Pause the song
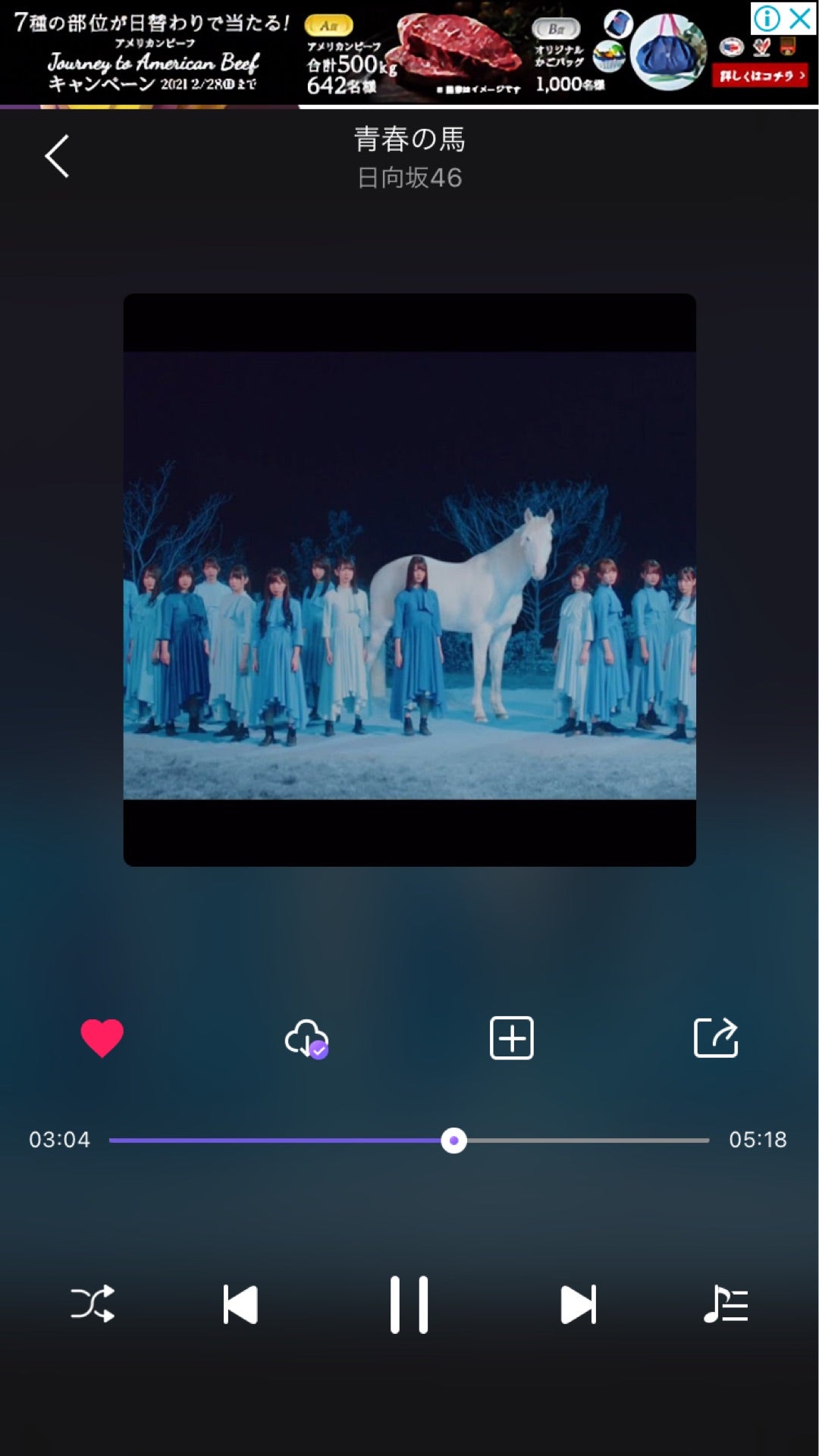The width and height of the screenshot is (819, 1456). click(x=409, y=1304)
